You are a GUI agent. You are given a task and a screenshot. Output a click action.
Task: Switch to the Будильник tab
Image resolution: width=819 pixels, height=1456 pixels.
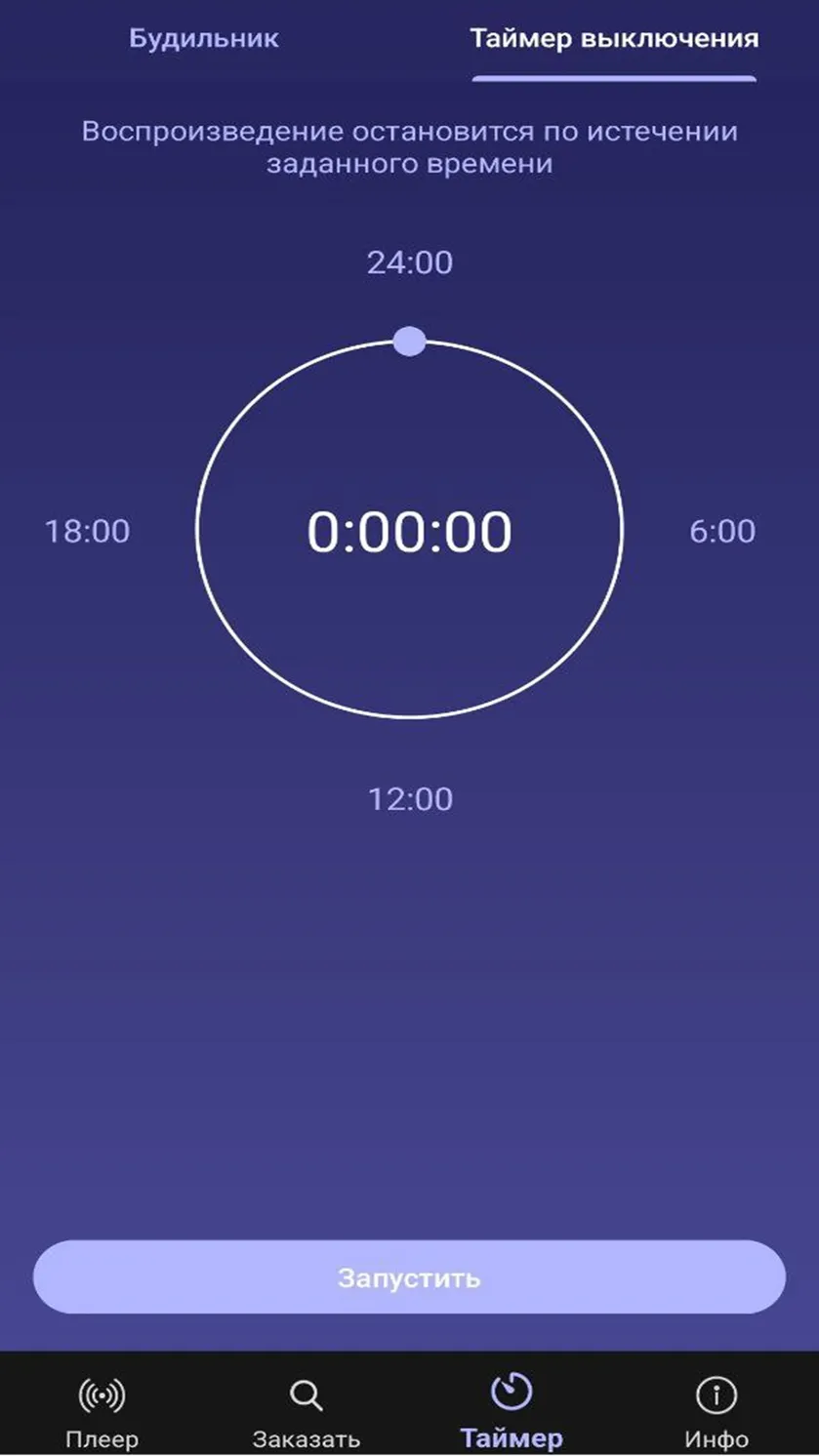[203, 38]
